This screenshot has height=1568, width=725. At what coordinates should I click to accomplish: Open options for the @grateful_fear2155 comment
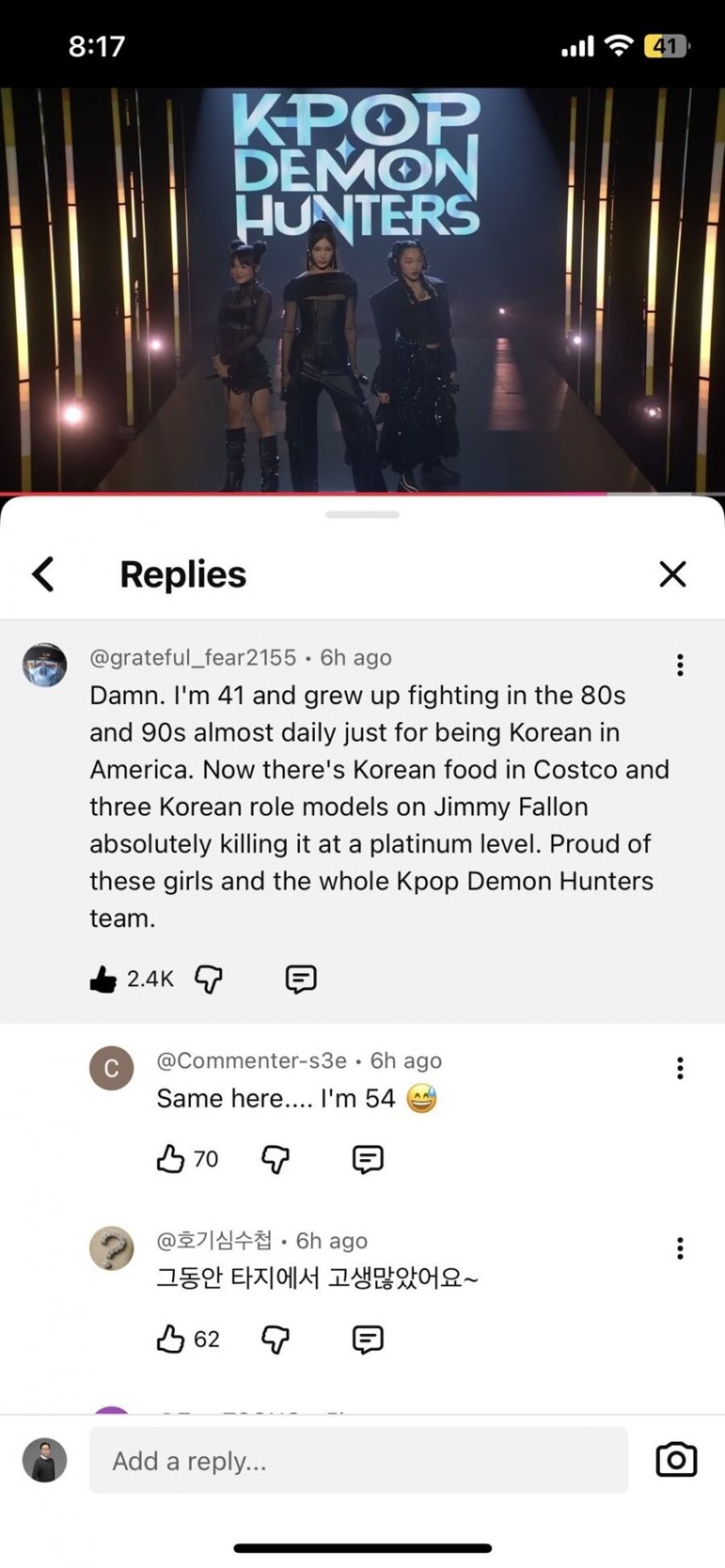pos(680,665)
